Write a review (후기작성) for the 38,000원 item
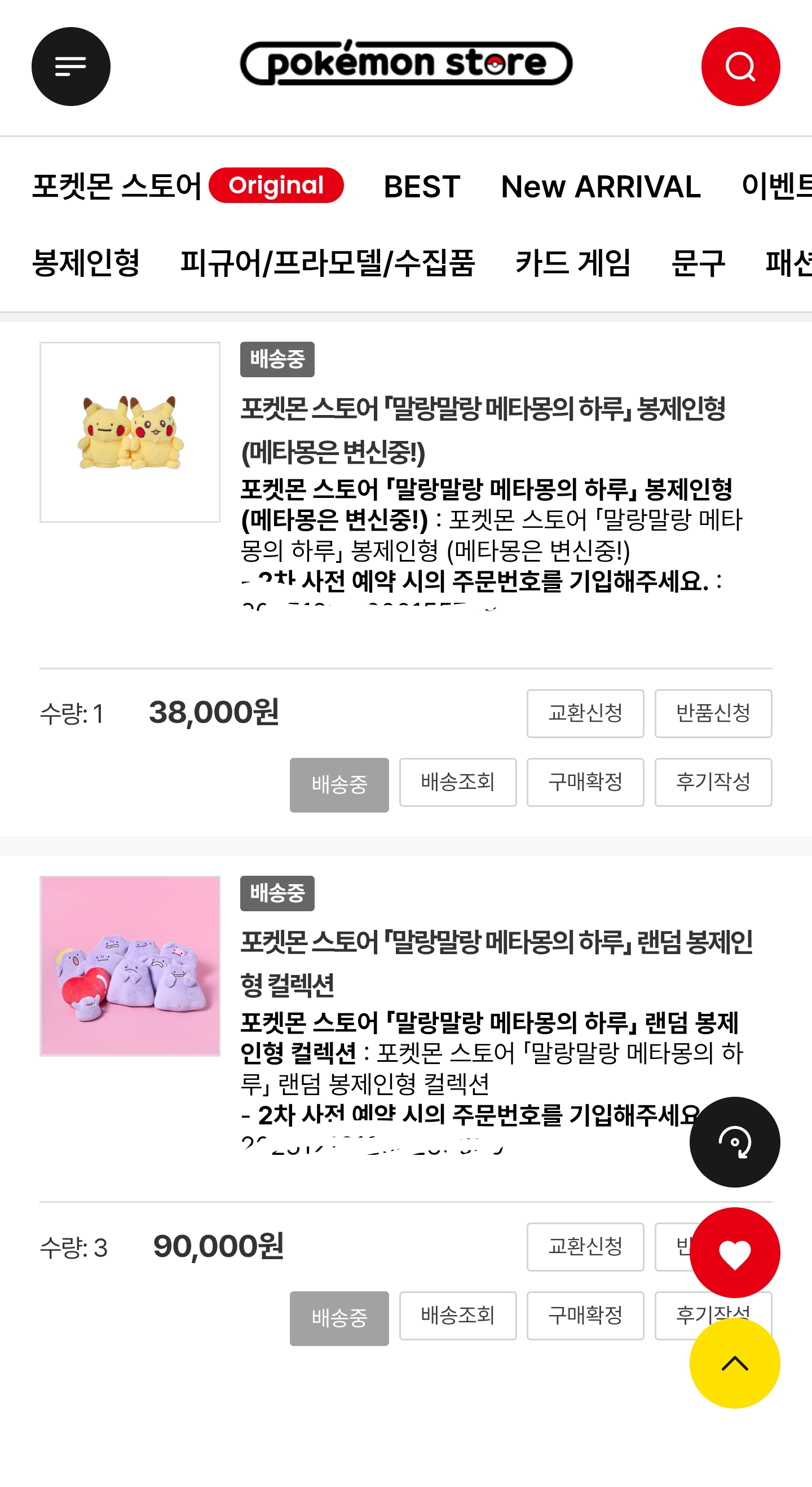 [713, 782]
